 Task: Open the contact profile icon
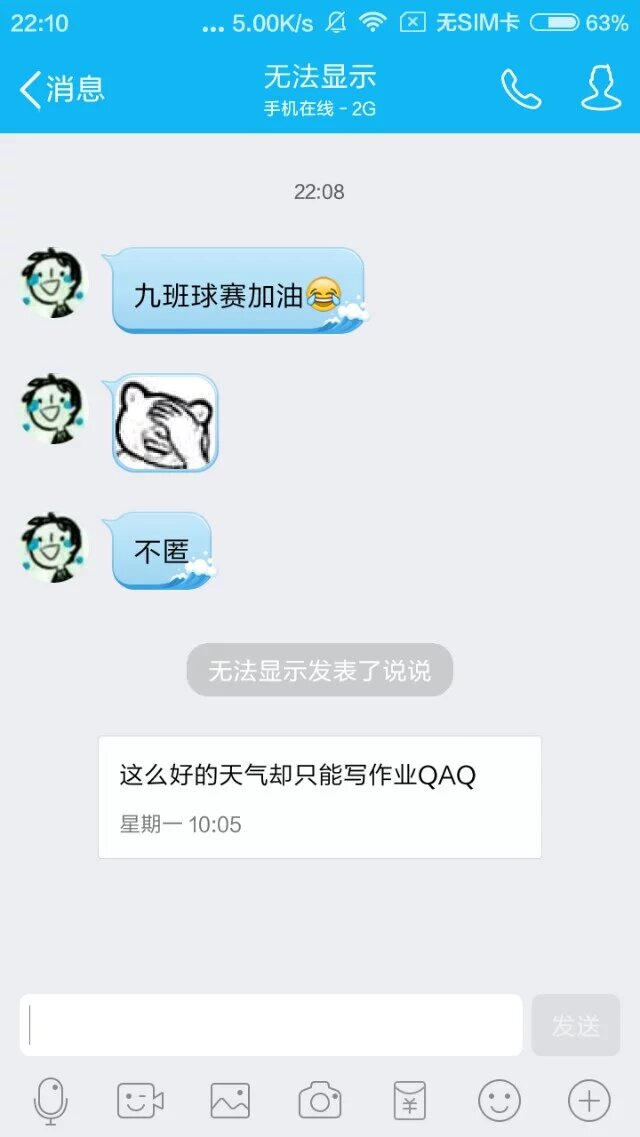click(x=601, y=90)
